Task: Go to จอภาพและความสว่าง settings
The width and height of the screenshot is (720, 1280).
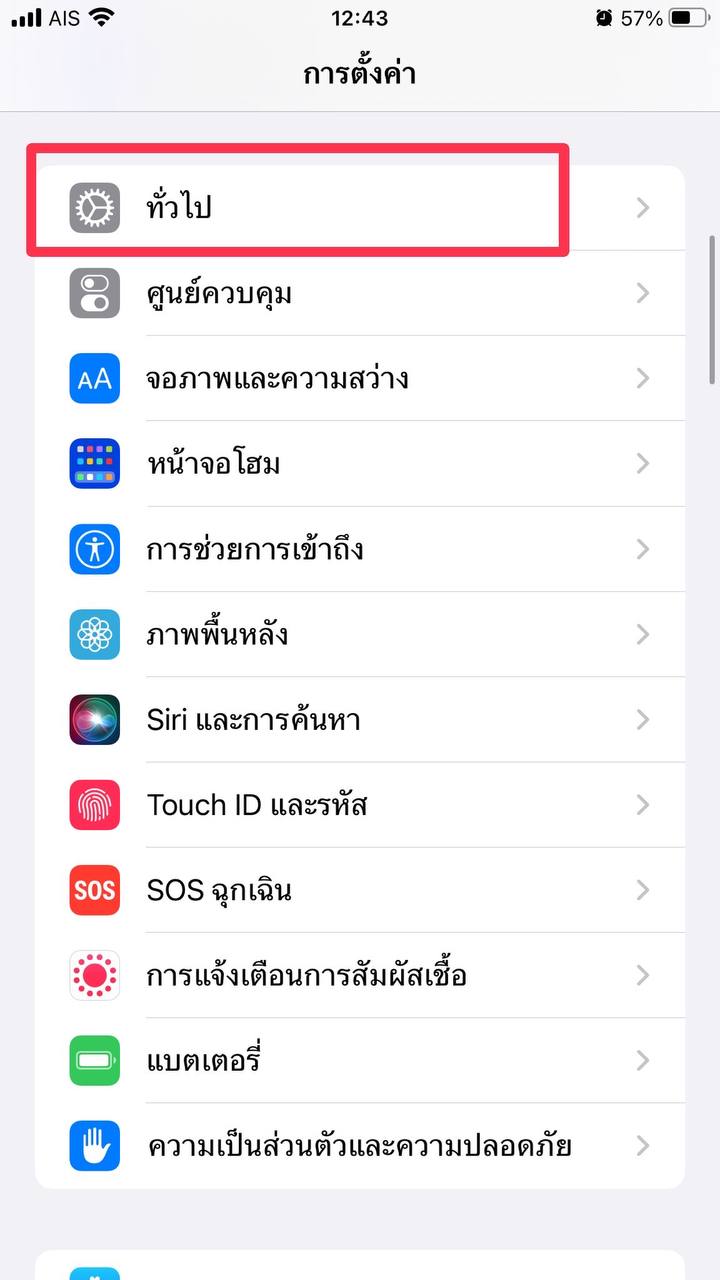Action: click(360, 379)
